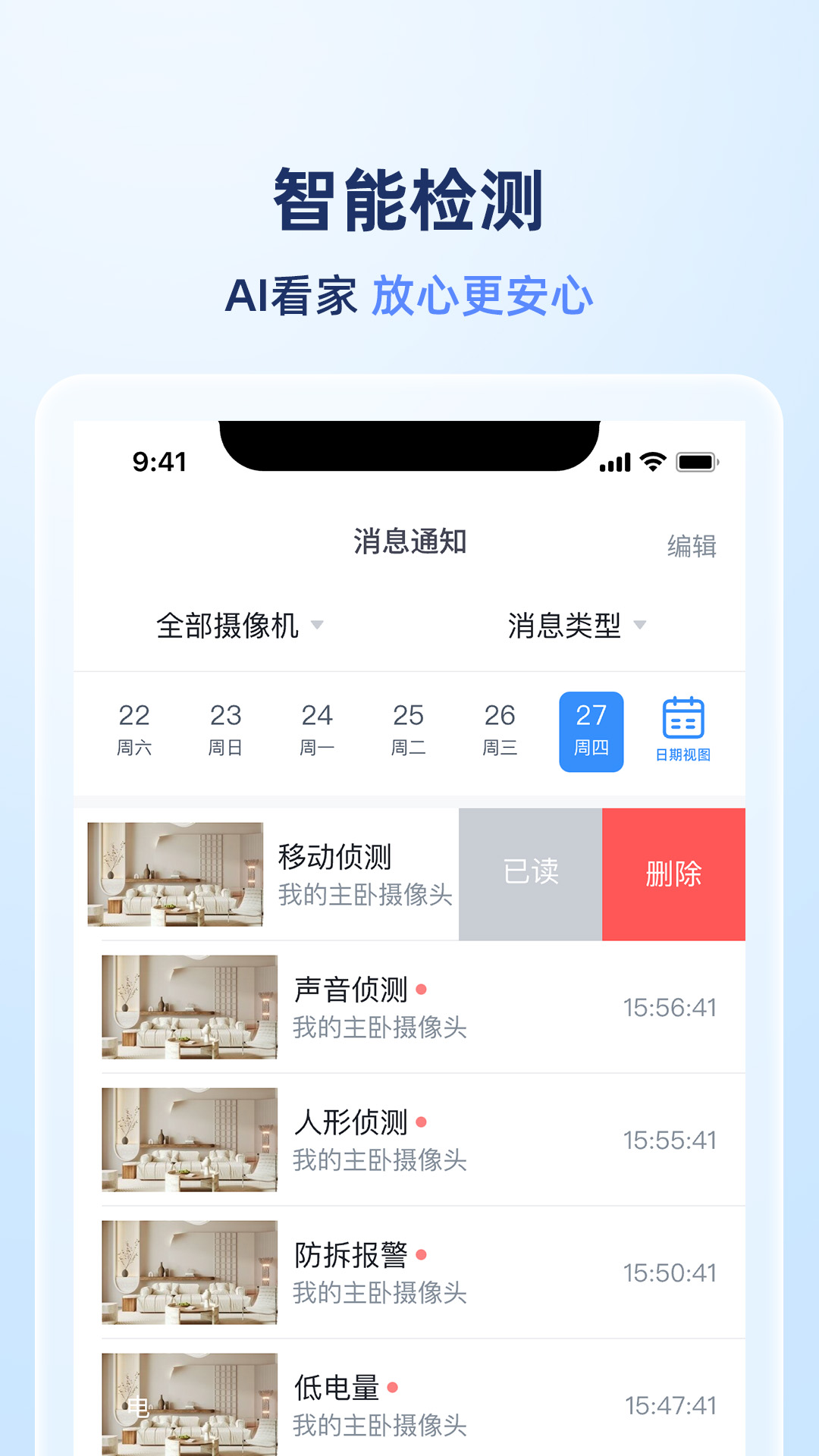Image resolution: width=819 pixels, height=1456 pixels.
Task: Tap the 9:41 clock in status bar
Action: (159, 461)
